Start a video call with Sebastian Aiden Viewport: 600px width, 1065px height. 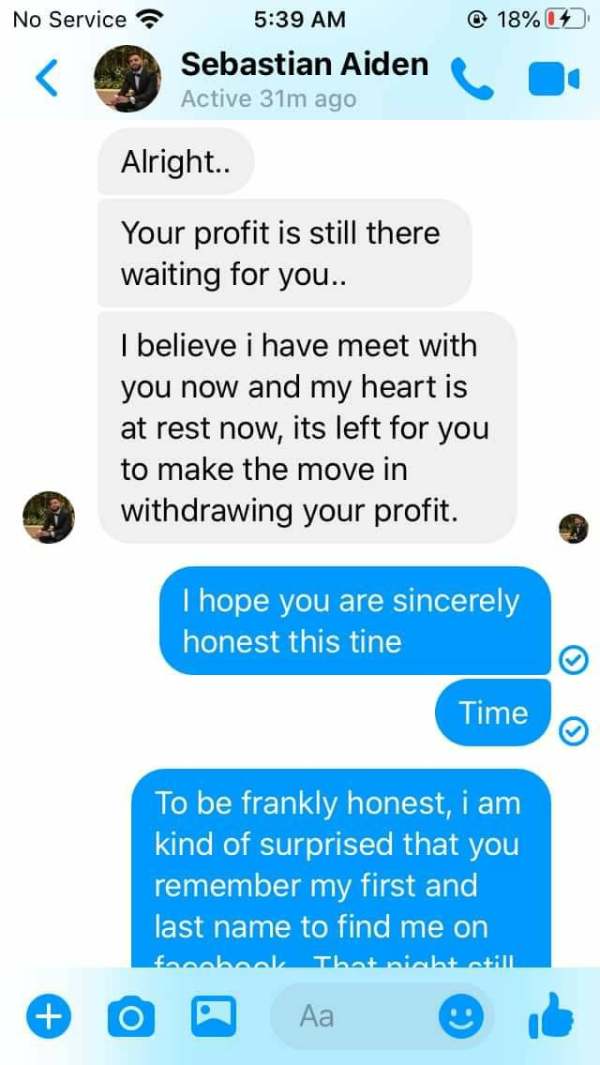coord(553,79)
